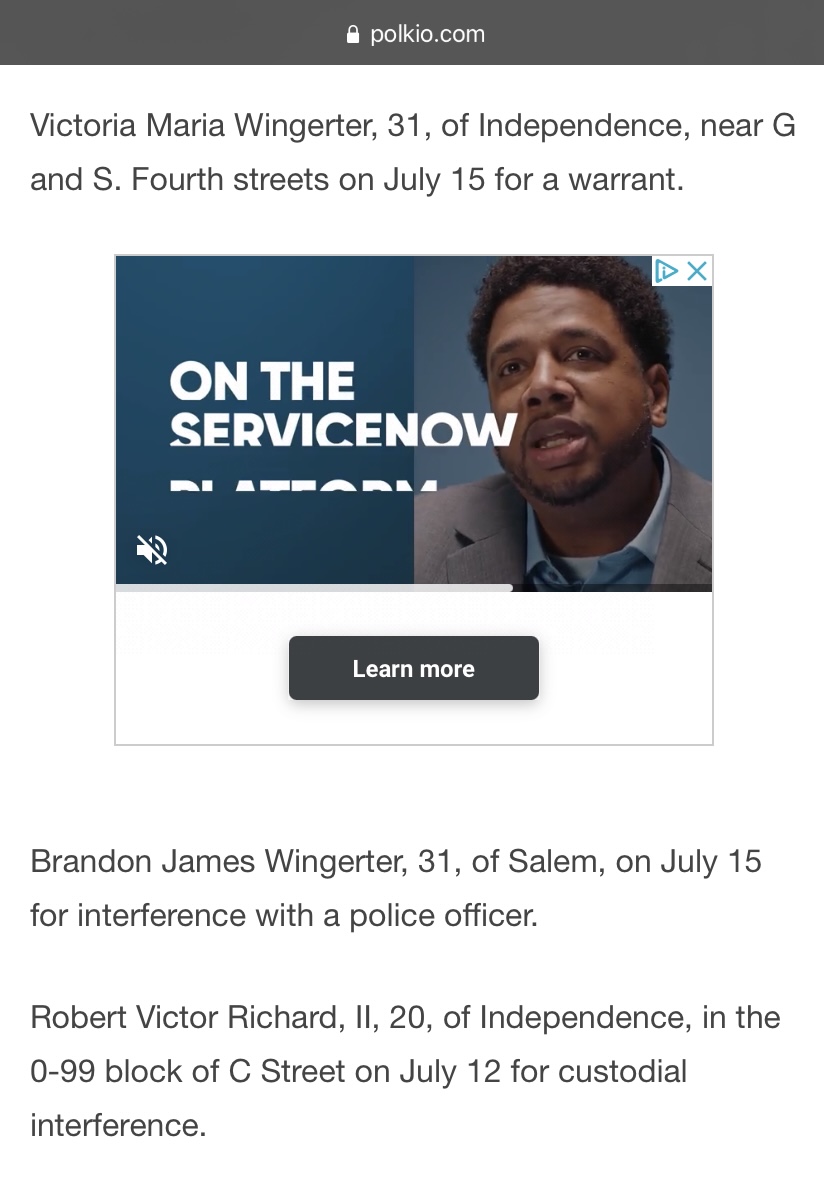Viewport: 824px width, 1179px height.
Task: Unmute the ServiceNow video ad
Action: click(152, 549)
